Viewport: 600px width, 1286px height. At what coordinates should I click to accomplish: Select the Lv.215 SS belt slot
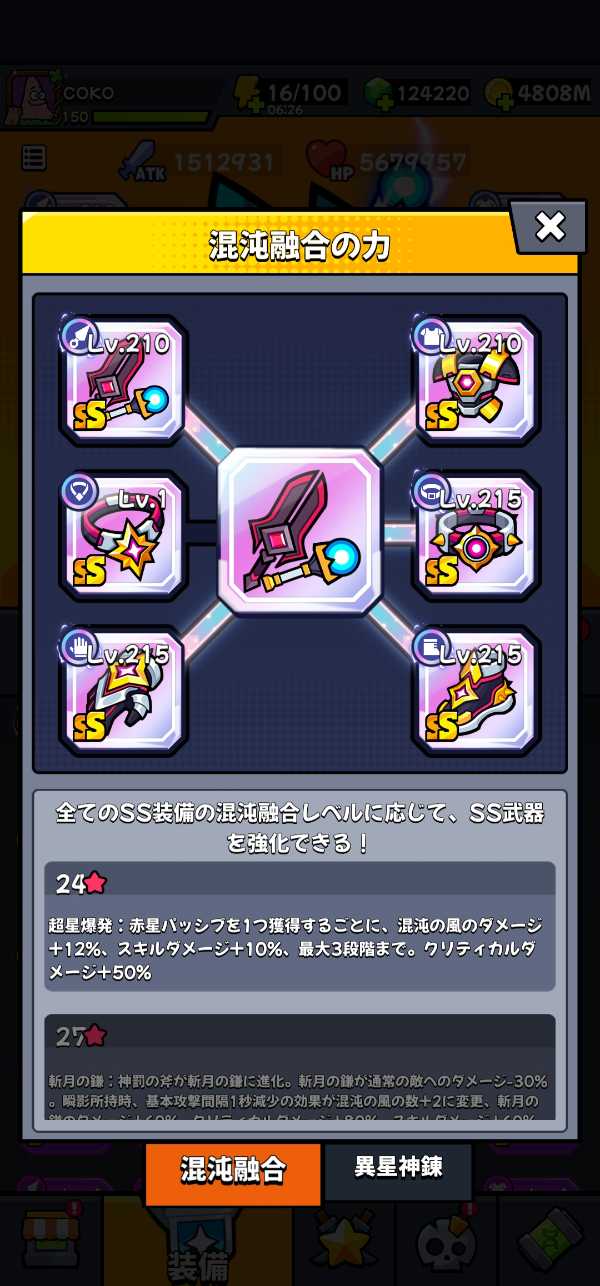pos(476,535)
